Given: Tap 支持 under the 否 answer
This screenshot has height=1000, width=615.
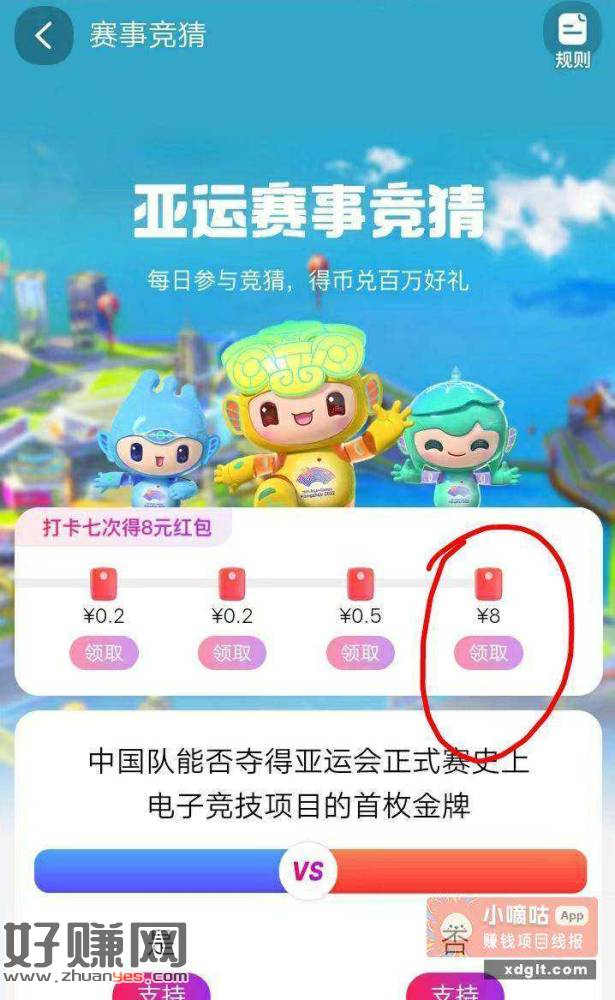Looking at the screenshot, I should pyautogui.click(x=457, y=989).
